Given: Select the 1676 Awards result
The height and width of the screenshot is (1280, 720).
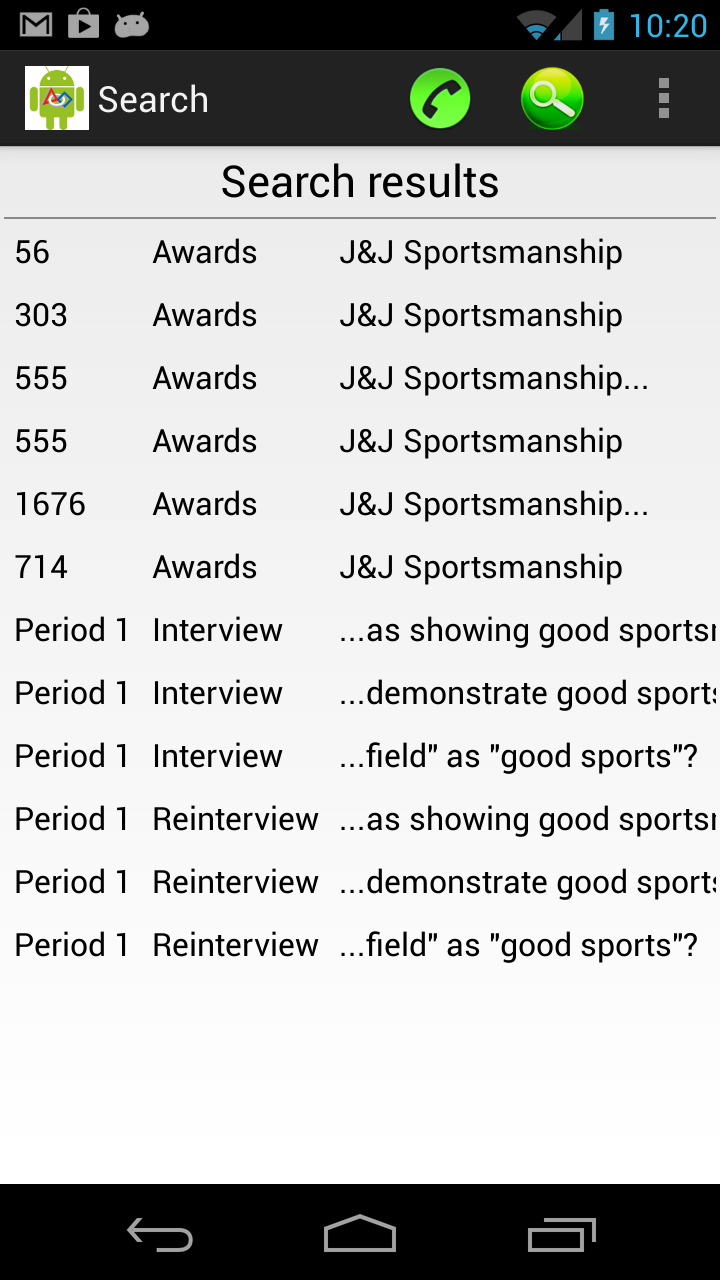Looking at the screenshot, I should (360, 504).
